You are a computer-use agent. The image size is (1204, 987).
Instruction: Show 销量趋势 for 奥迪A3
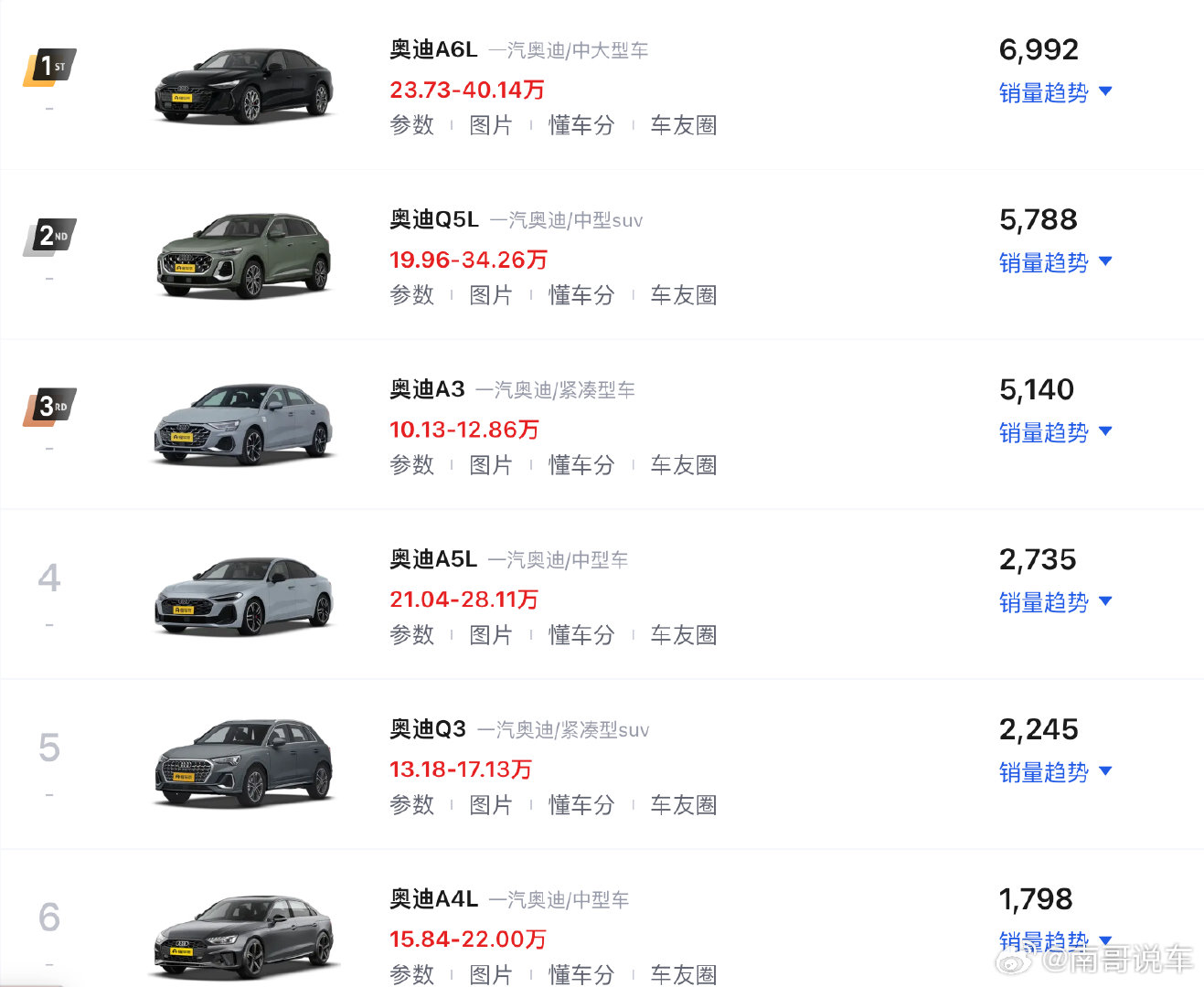click(x=1055, y=432)
